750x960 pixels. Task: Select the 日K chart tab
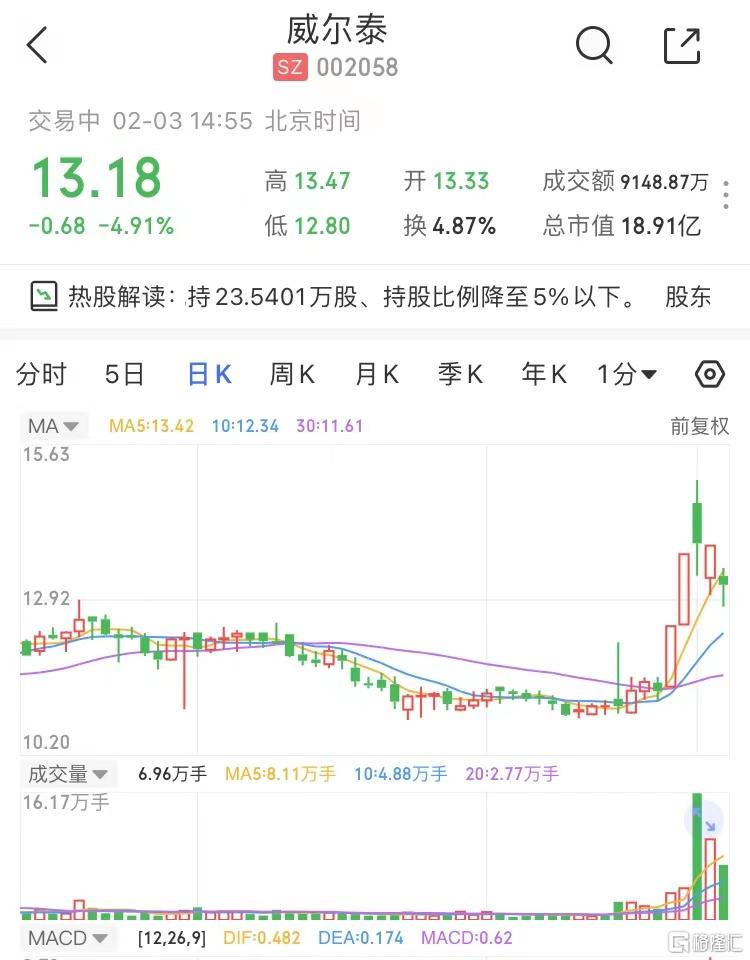[x=210, y=375]
